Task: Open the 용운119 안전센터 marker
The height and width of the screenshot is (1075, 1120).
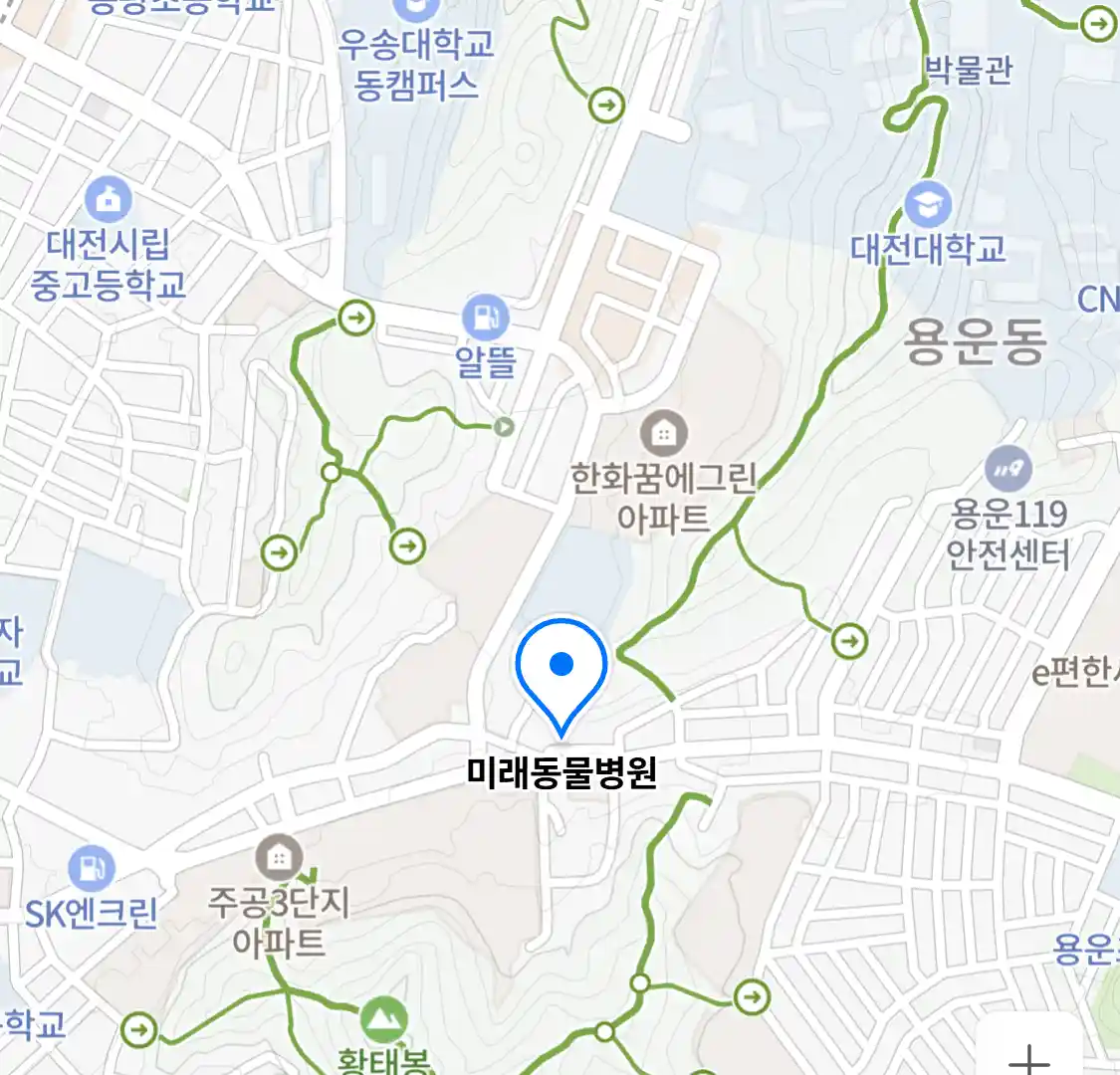Action: coord(1008,469)
